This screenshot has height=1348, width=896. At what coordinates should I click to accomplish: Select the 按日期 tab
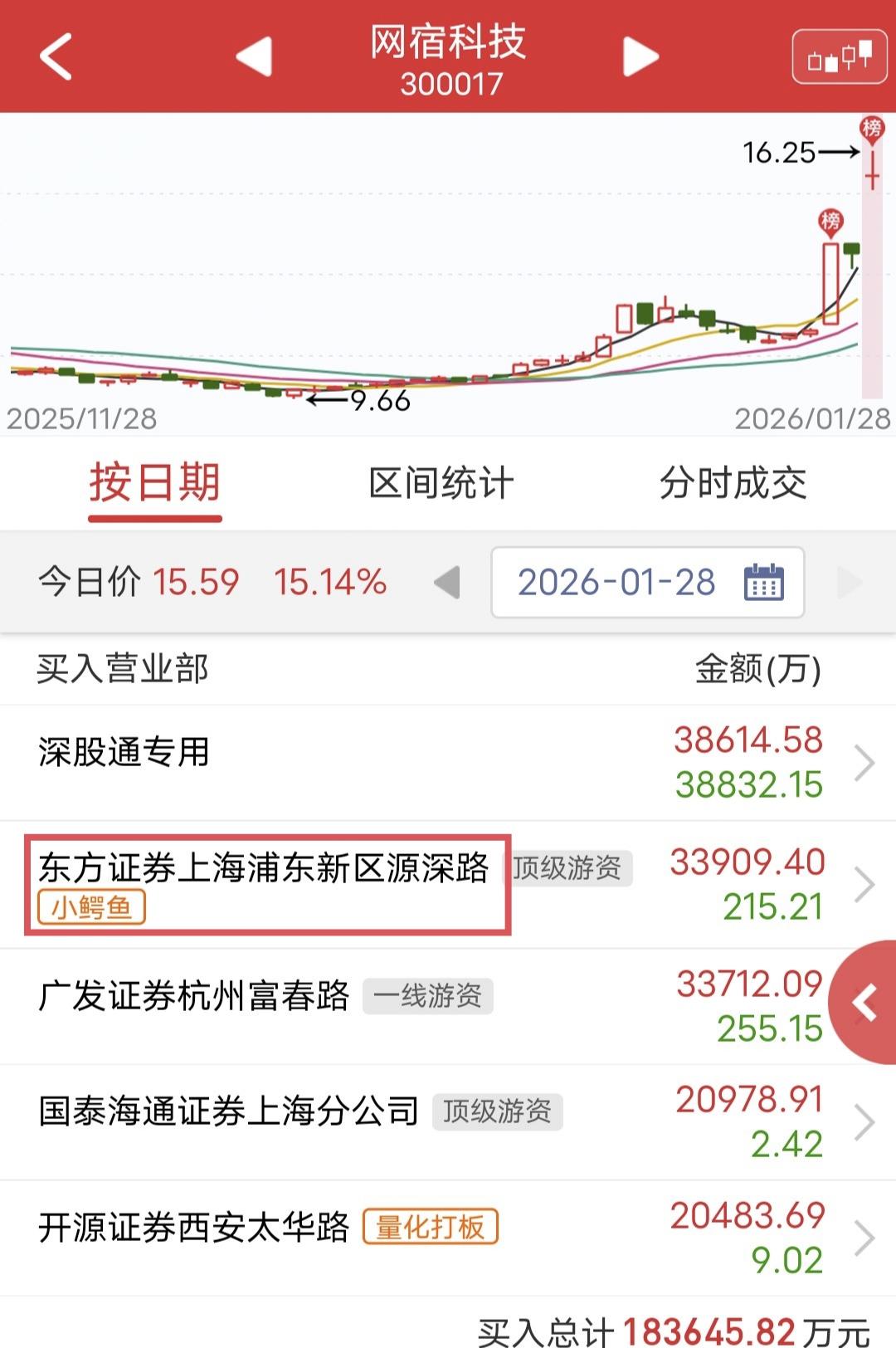pyautogui.click(x=155, y=483)
